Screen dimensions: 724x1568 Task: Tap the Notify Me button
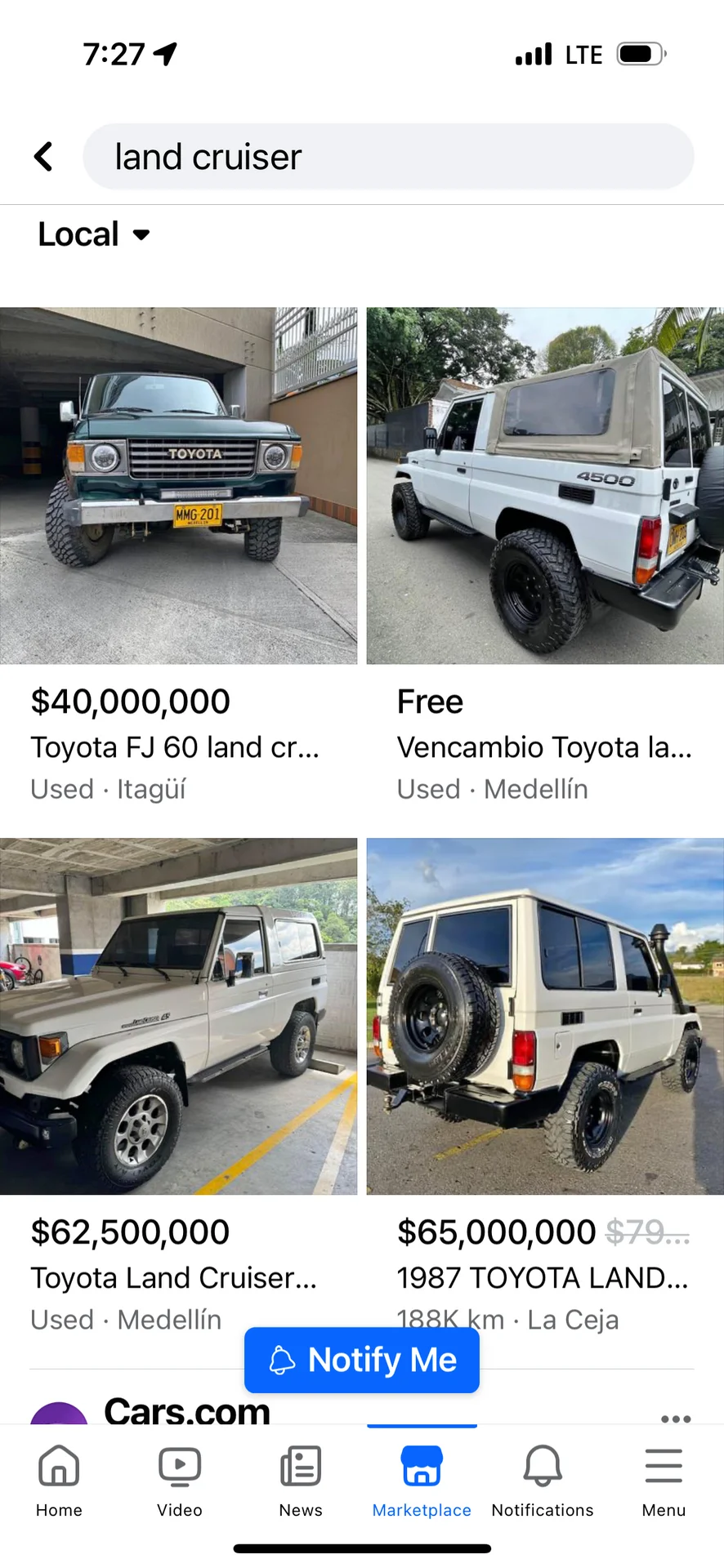pos(362,1360)
